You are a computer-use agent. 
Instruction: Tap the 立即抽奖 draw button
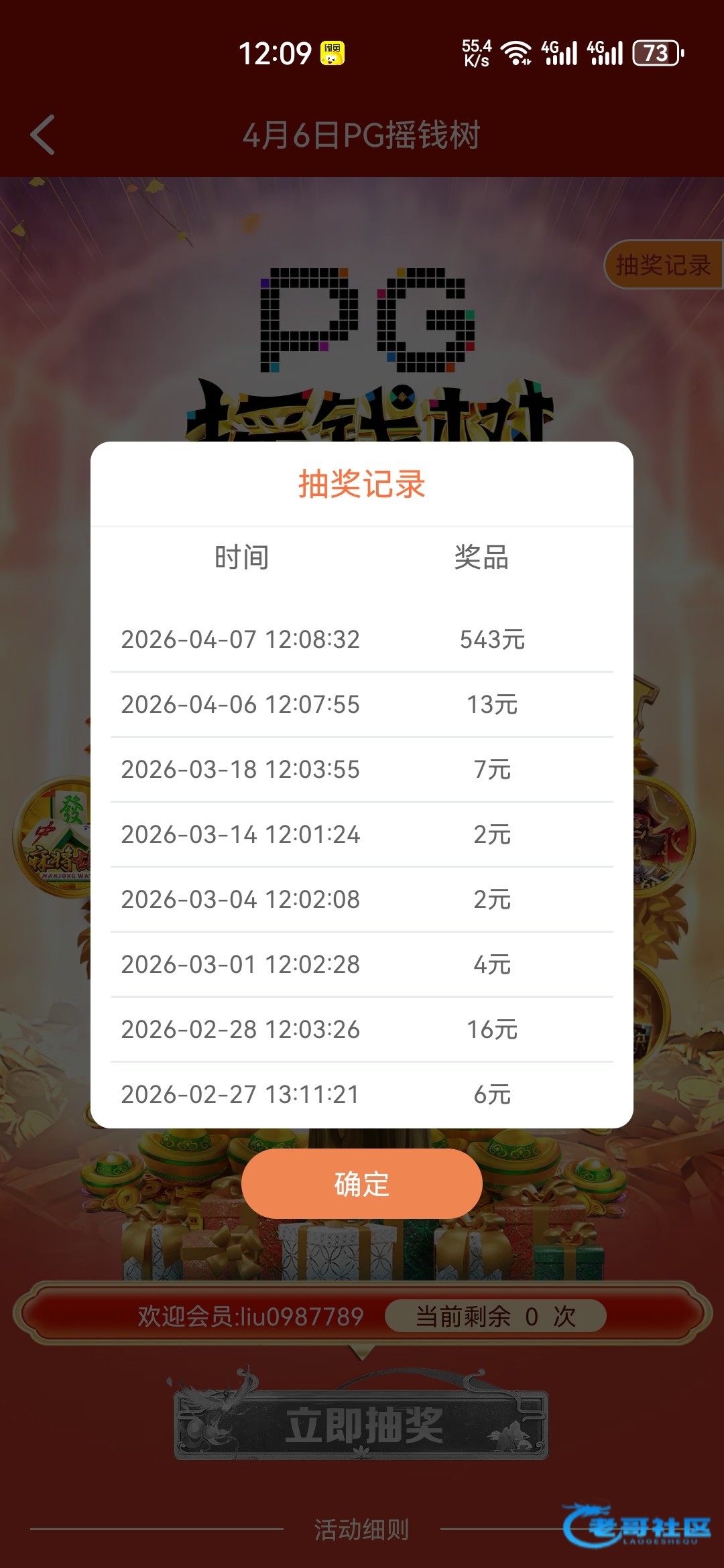click(x=362, y=1425)
